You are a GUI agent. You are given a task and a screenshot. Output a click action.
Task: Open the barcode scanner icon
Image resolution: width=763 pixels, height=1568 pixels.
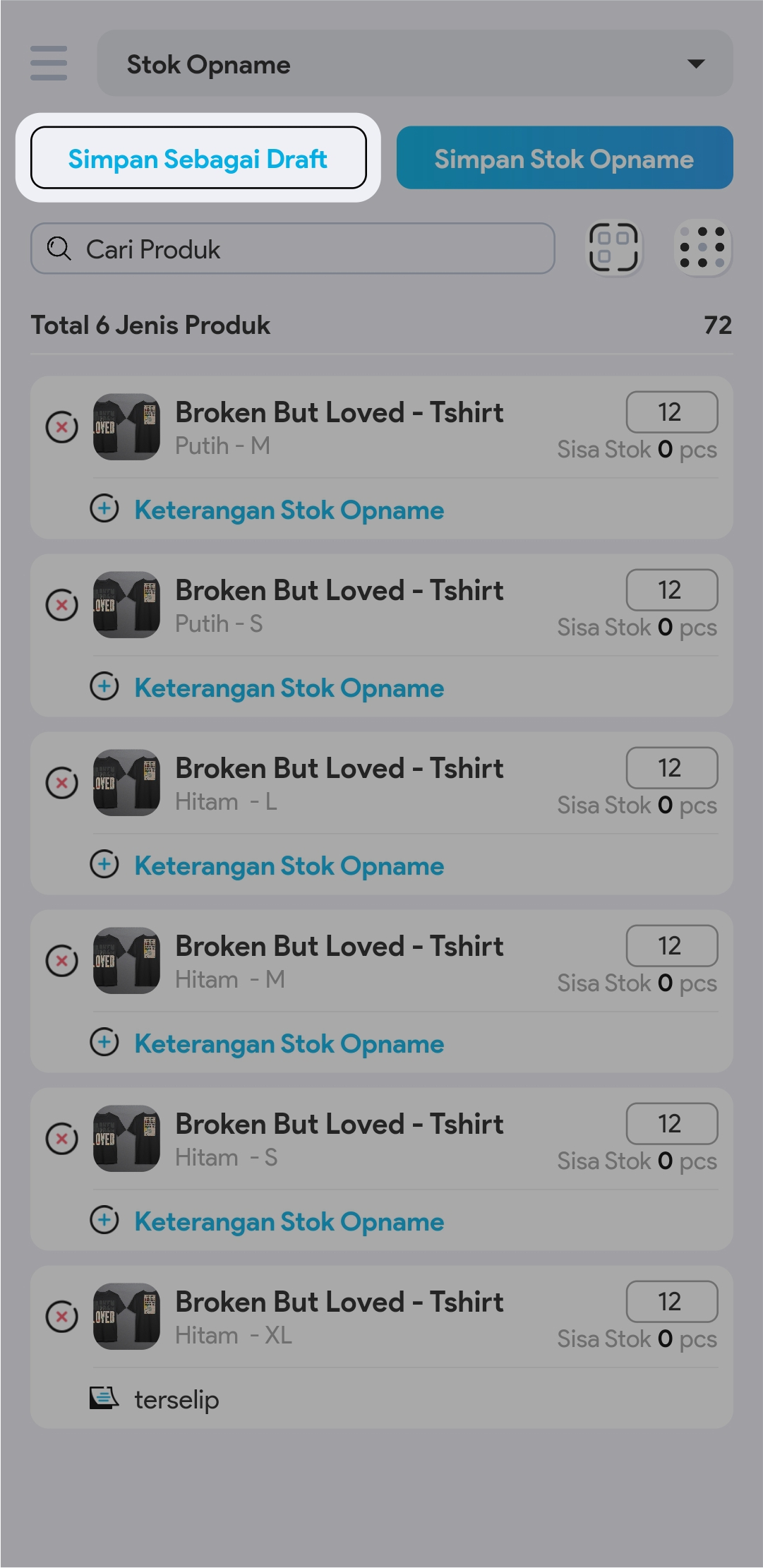[x=613, y=248]
